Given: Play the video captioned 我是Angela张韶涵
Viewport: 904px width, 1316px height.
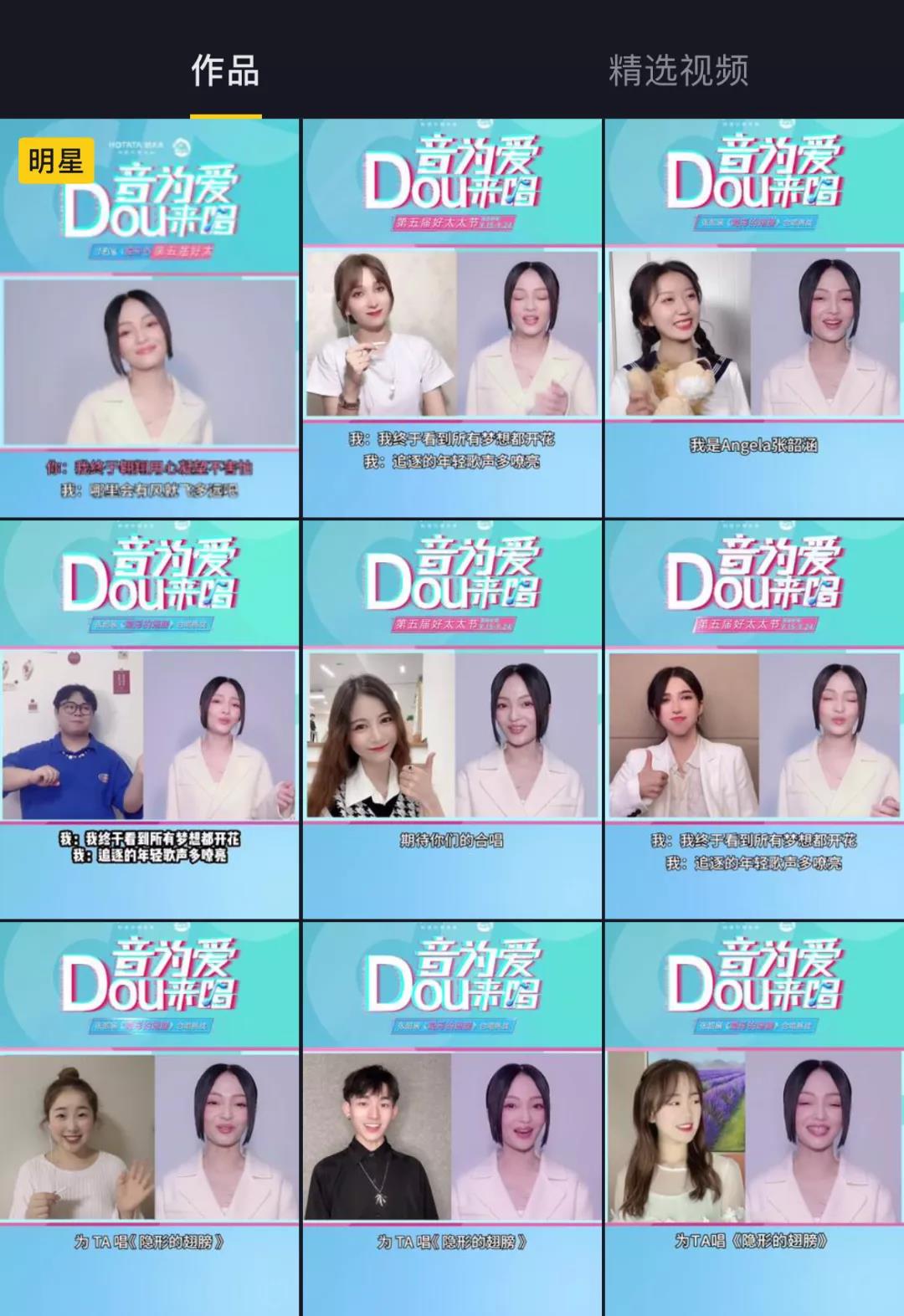Looking at the screenshot, I should point(754,318).
